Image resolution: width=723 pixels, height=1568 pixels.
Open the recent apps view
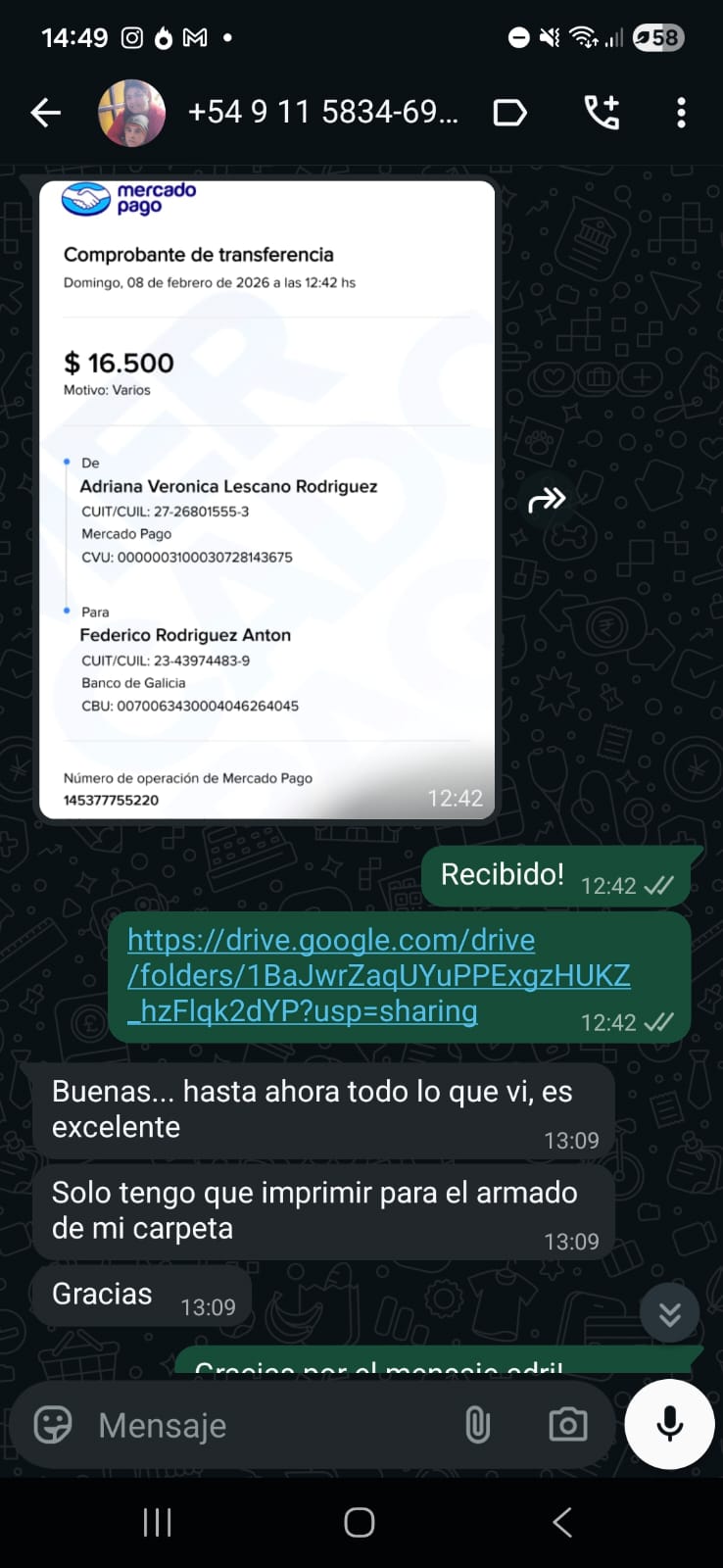point(157,1522)
